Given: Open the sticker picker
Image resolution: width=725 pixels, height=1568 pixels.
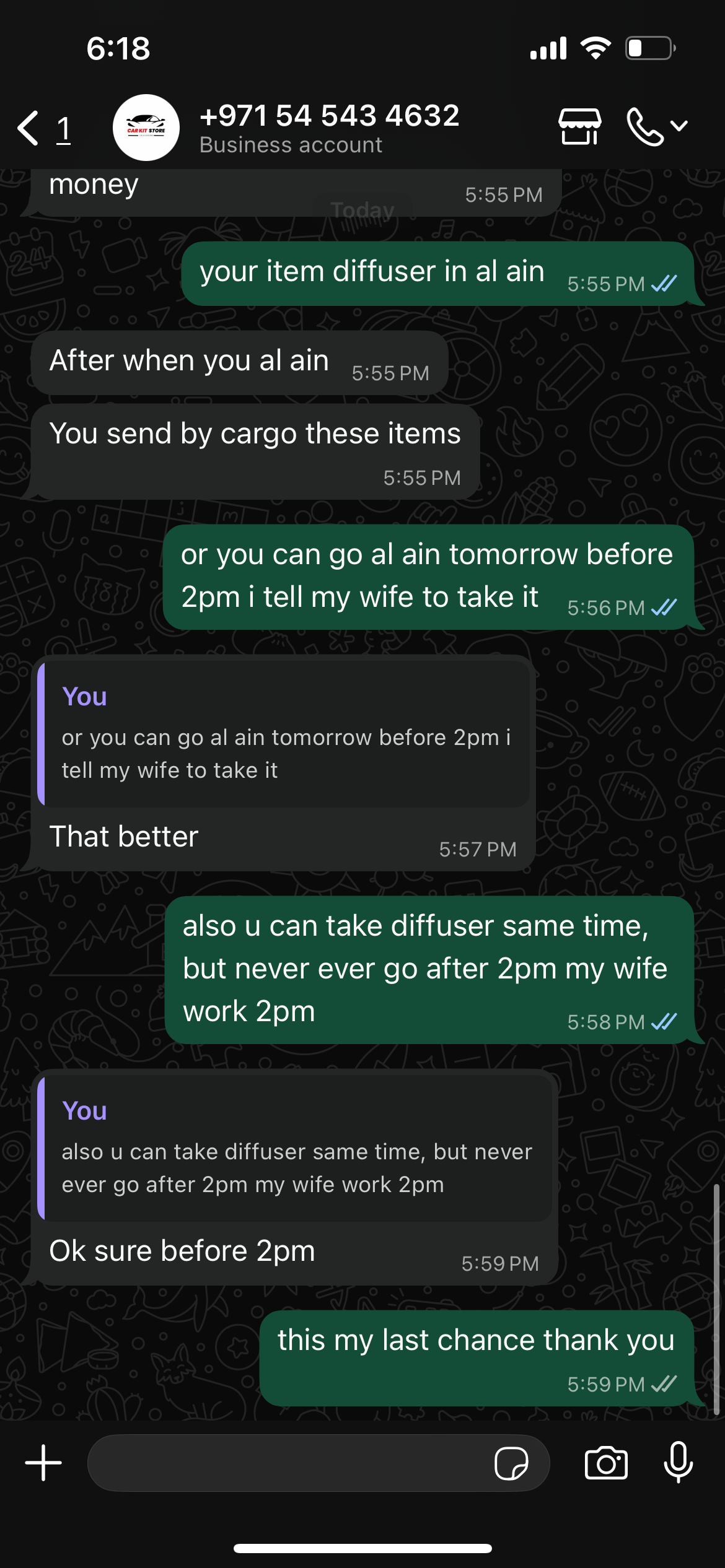Looking at the screenshot, I should tap(511, 1463).
